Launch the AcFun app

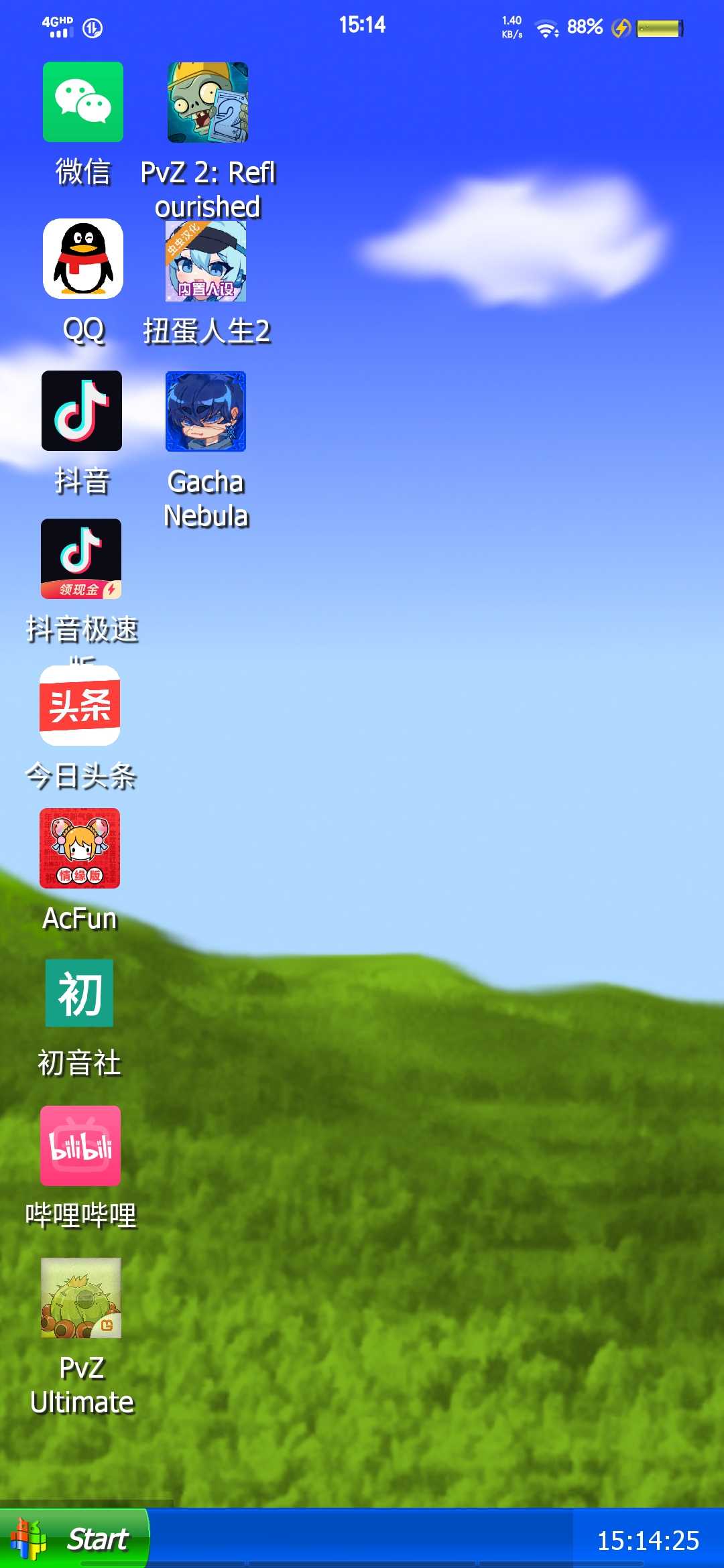80,848
